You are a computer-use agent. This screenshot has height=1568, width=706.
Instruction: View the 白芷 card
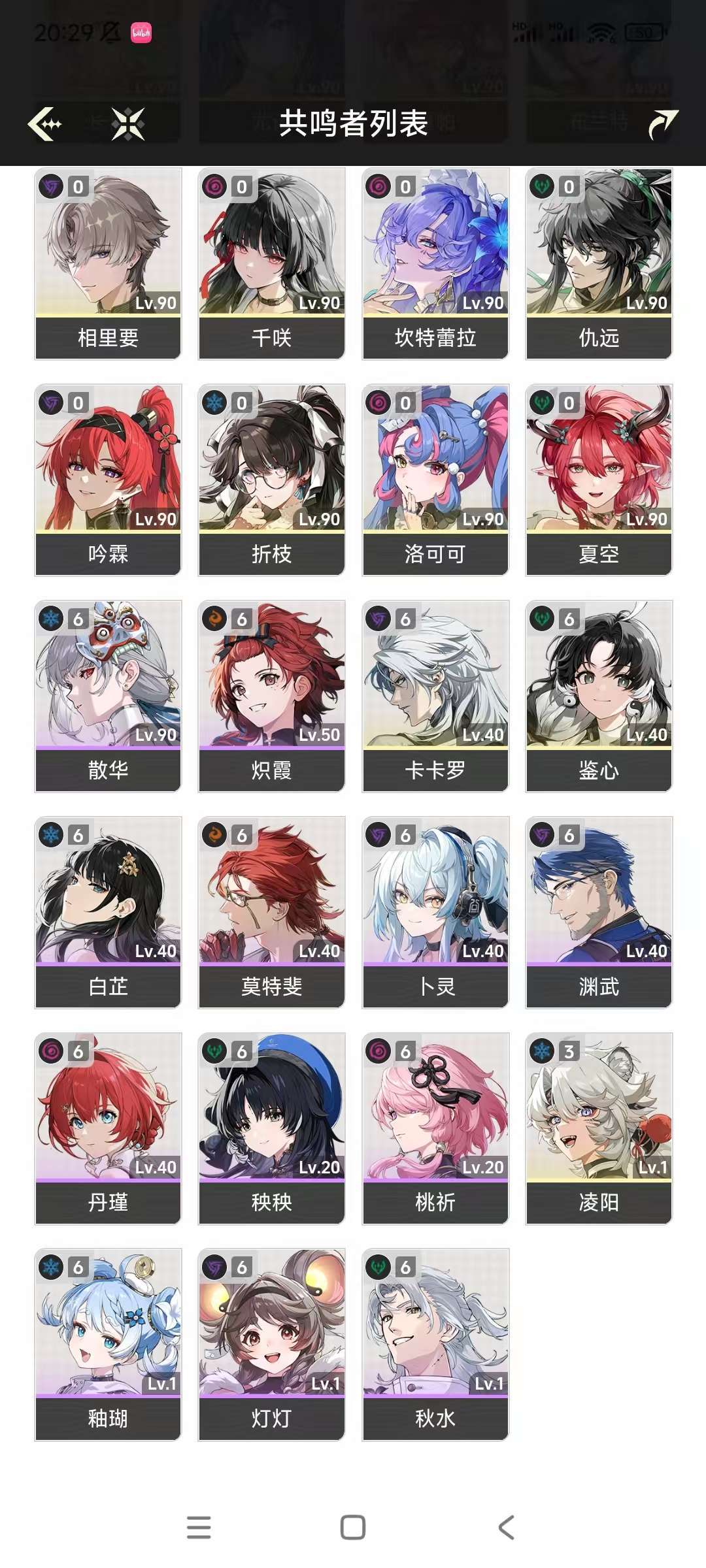pyautogui.click(x=108, y=912)
